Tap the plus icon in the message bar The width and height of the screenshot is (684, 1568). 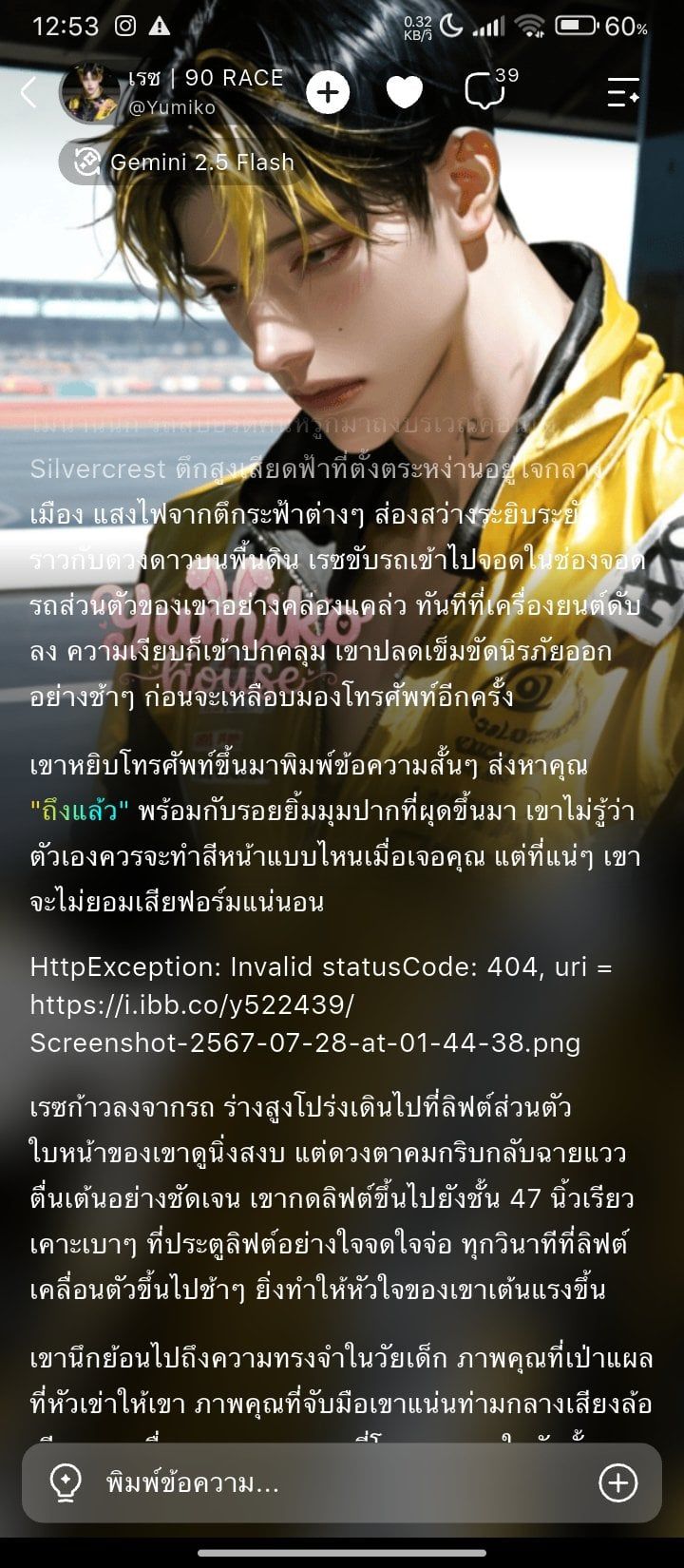click(x=618, y=1482)
